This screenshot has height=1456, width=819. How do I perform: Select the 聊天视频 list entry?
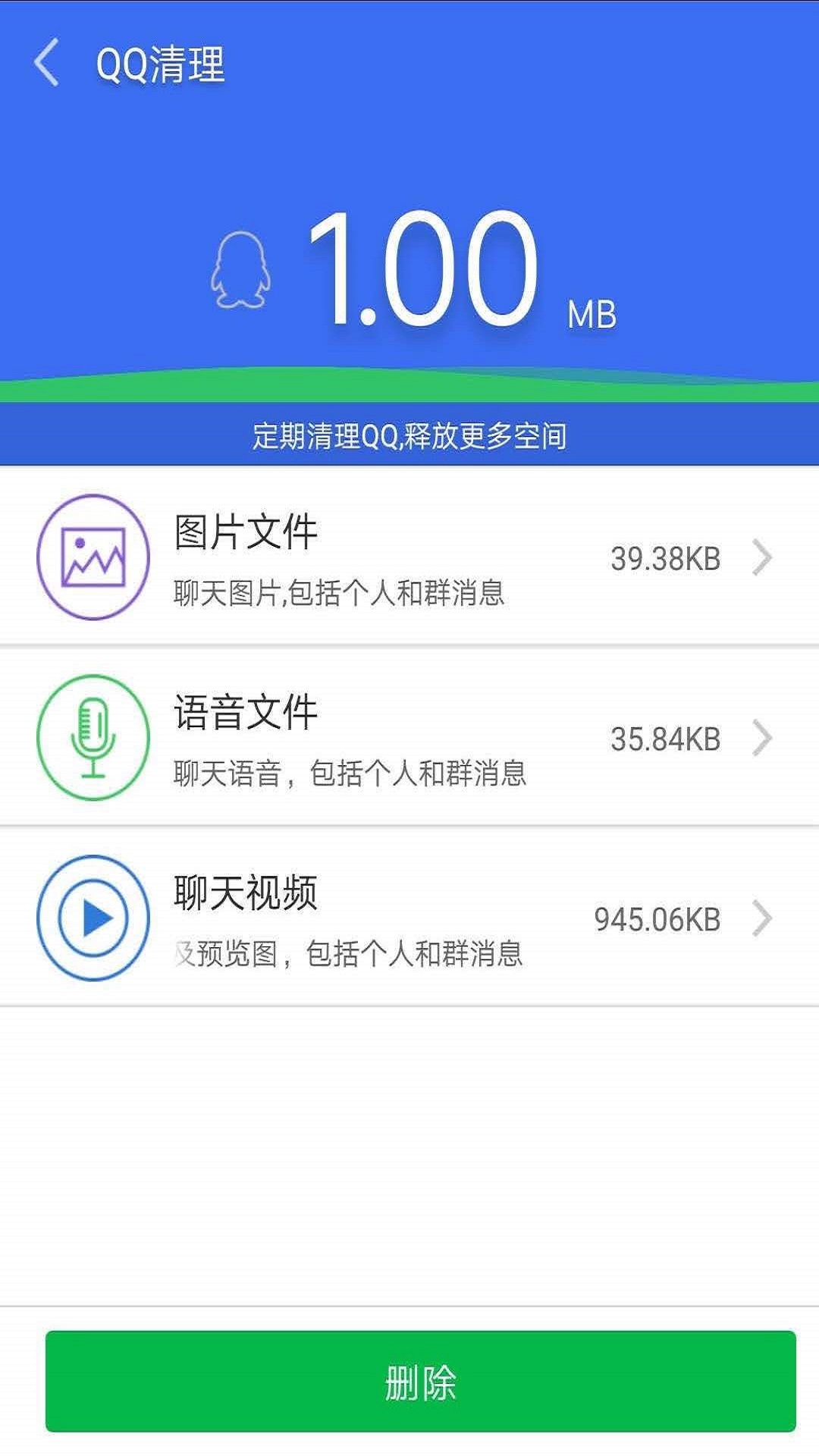click(x=379, y=916)
